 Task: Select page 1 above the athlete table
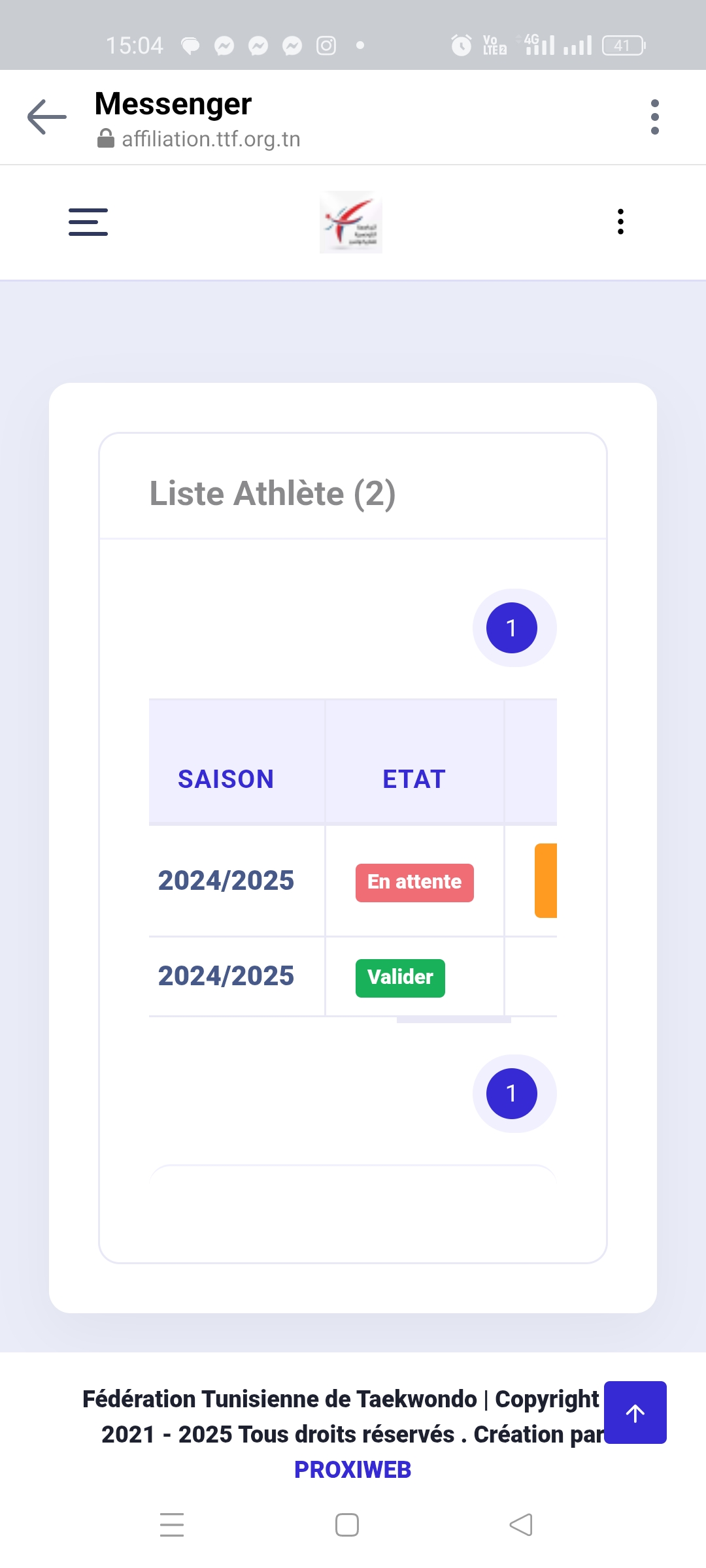pyautogui.click(x=512, y=628)
